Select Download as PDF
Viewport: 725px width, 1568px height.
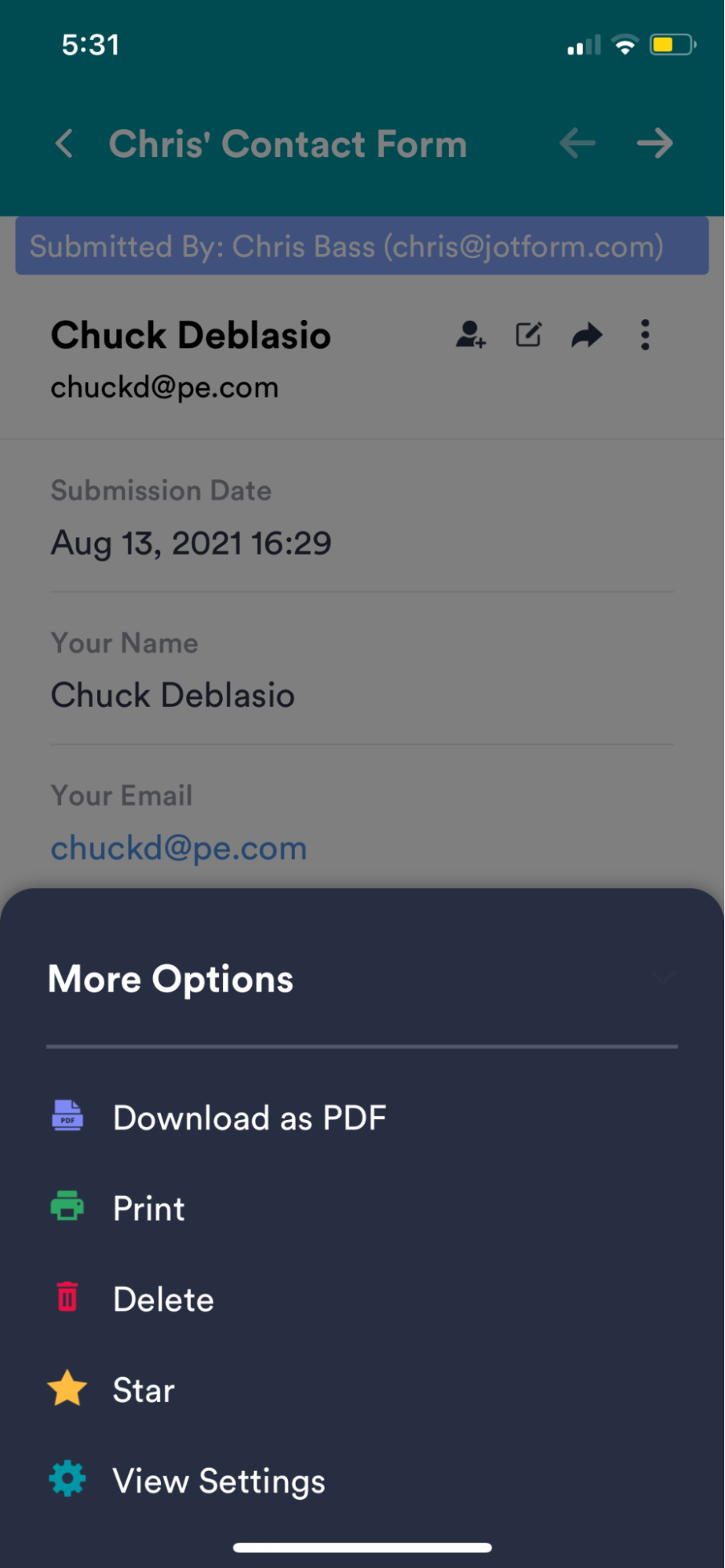pos(250,1118)
